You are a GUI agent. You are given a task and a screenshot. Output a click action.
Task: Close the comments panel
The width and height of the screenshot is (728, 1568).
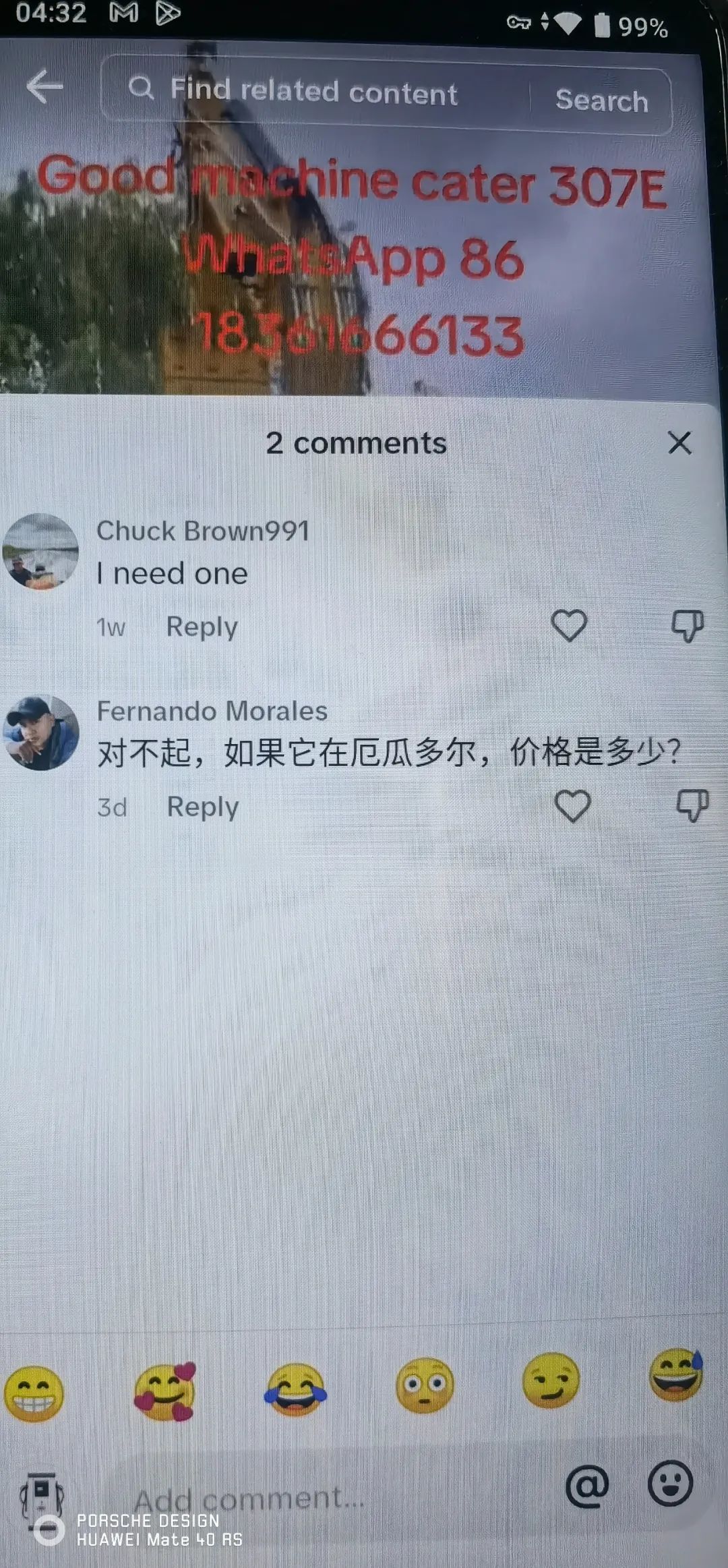tap(679, 443)
